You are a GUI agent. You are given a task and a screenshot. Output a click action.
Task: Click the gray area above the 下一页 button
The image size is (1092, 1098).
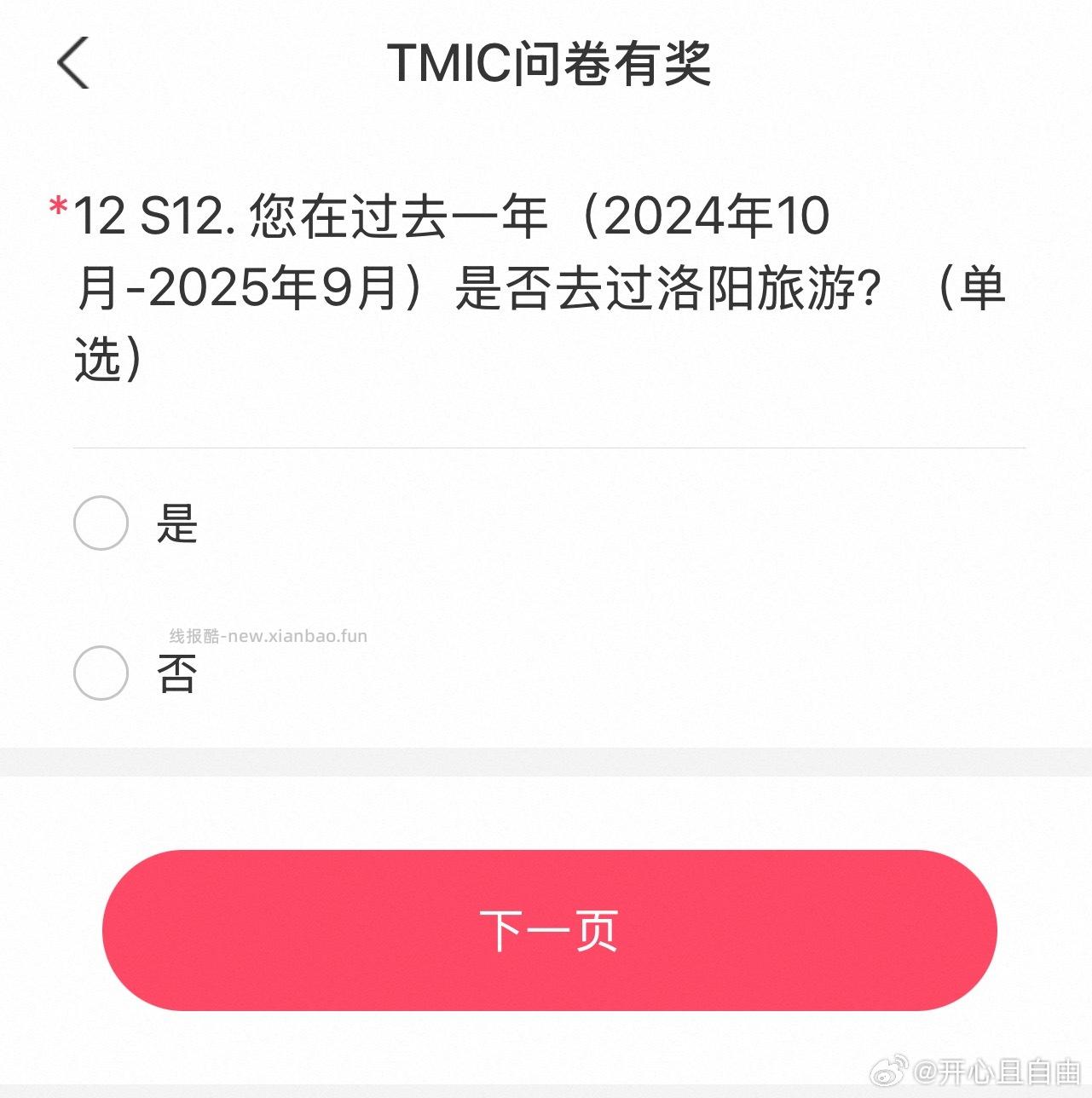[546, 801]
